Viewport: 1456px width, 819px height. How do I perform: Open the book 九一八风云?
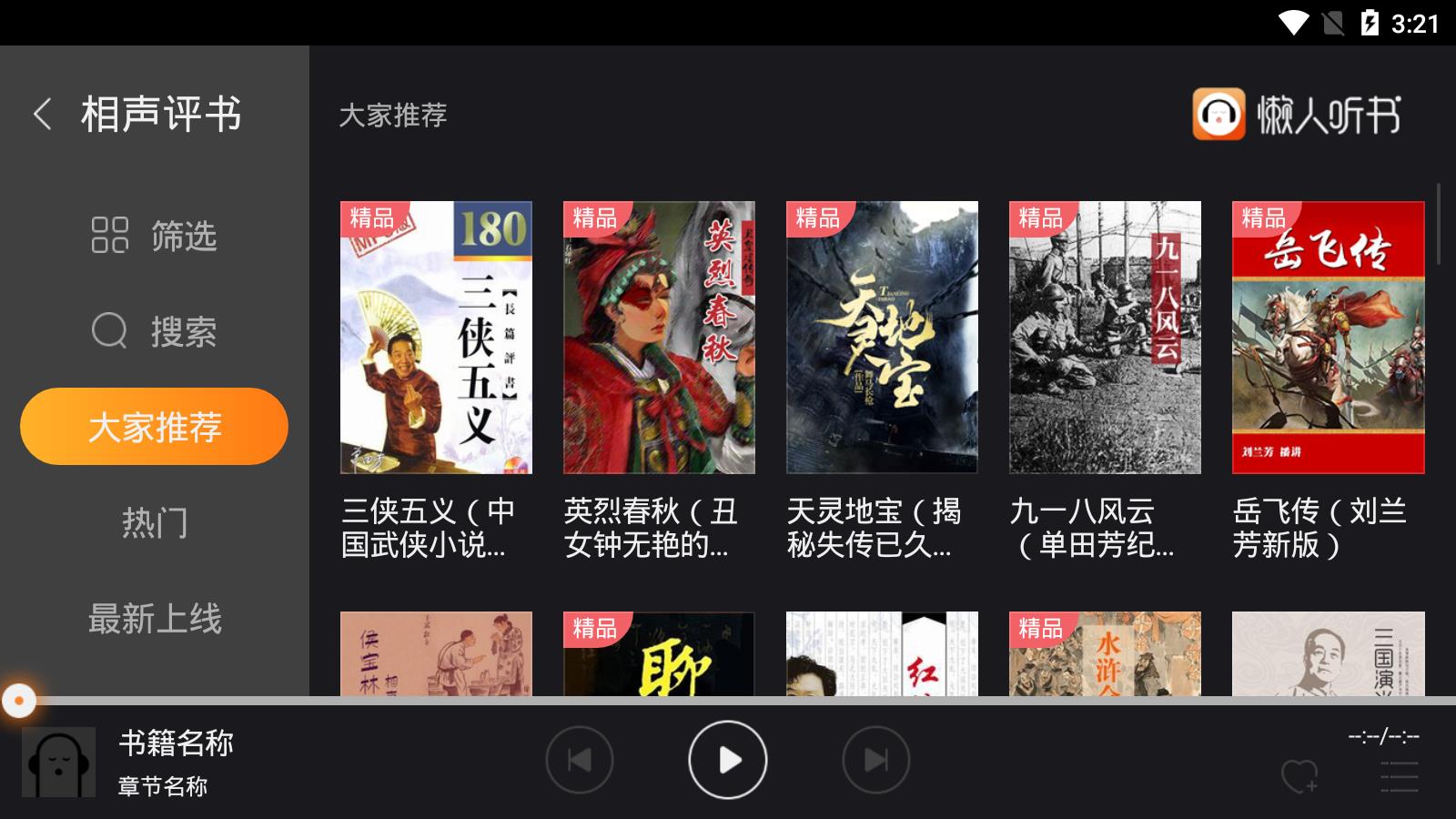(x=1105, y=338)
